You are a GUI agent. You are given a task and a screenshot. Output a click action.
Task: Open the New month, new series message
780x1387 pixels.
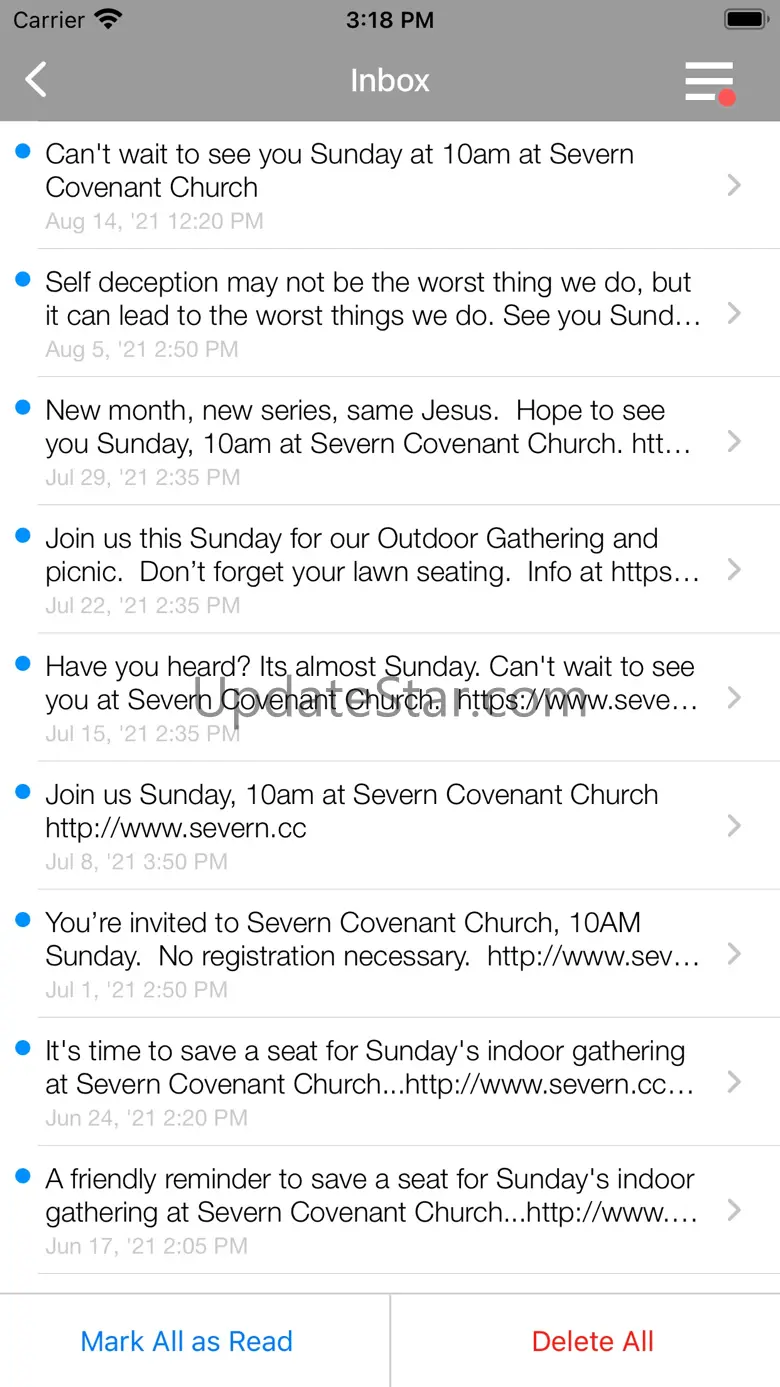(x=390, y=441)
